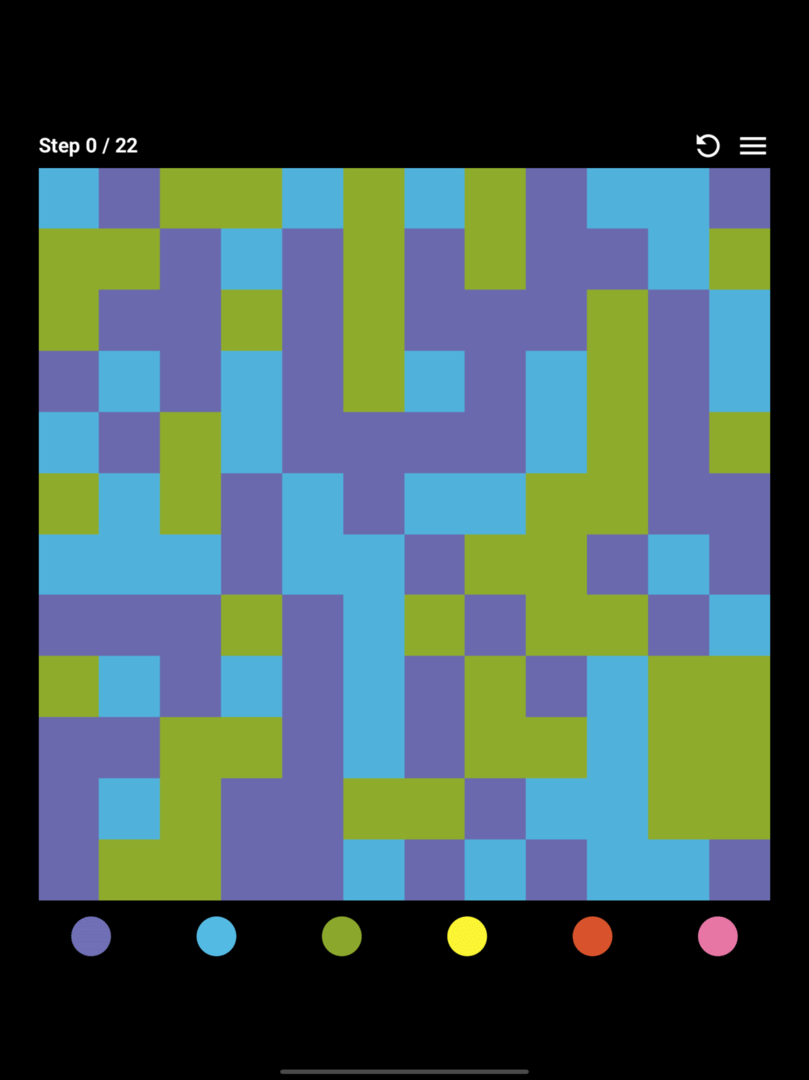Select the orange-red color circle
The height and width of the screenshot is (1080, 809).
click(592, 936)
